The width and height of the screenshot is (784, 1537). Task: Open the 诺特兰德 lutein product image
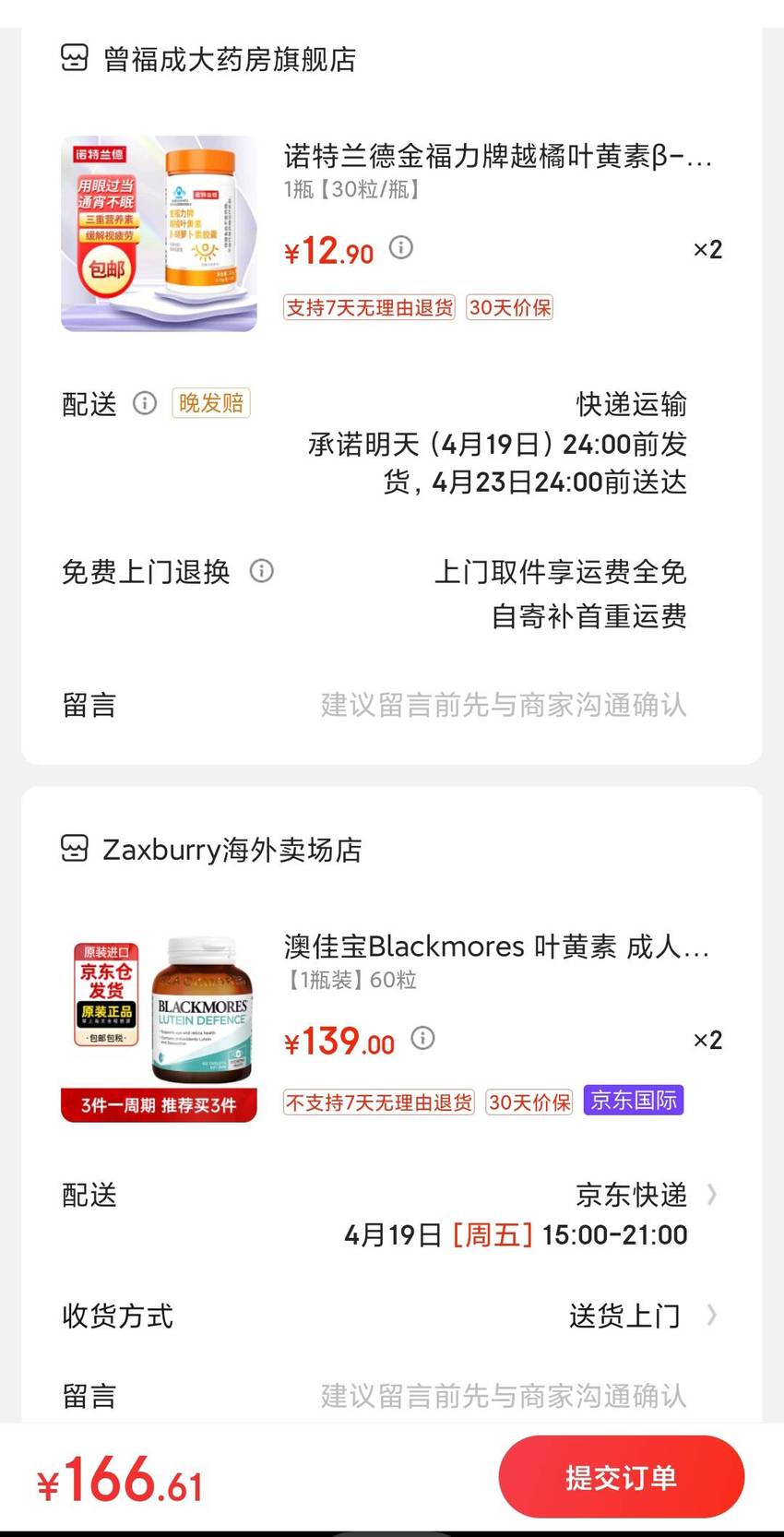(159, 233)
